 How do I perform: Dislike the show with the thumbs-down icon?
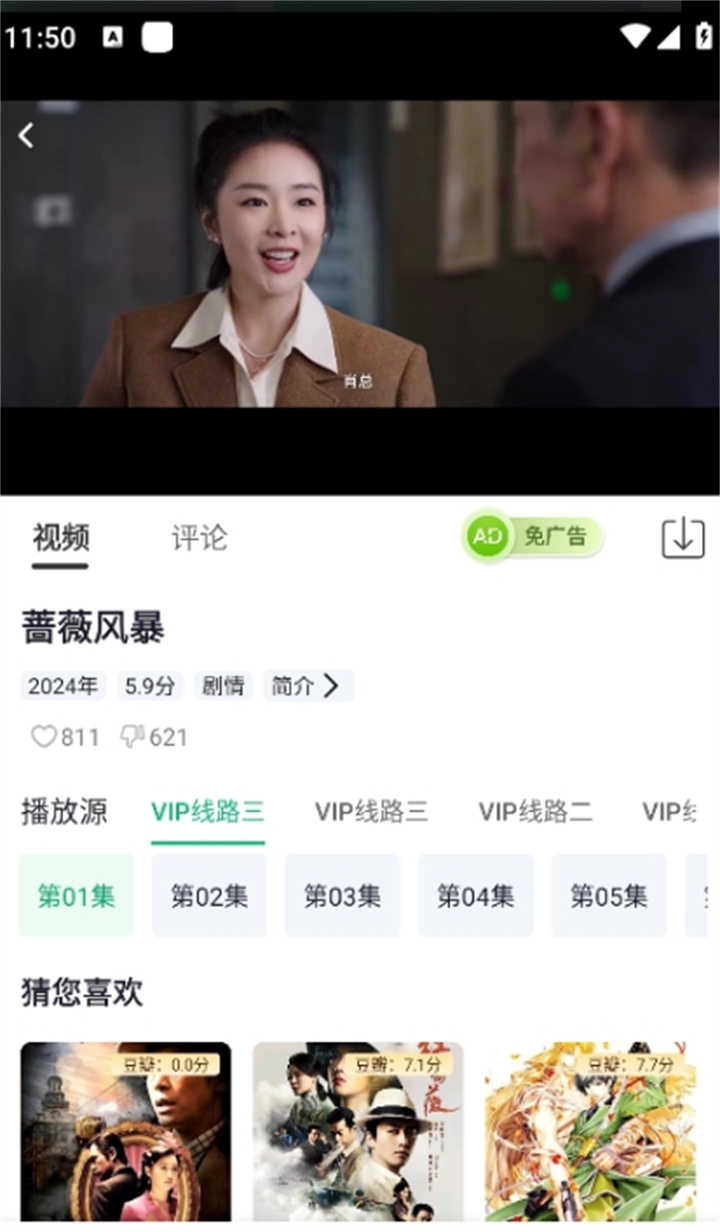click(133, 737)
